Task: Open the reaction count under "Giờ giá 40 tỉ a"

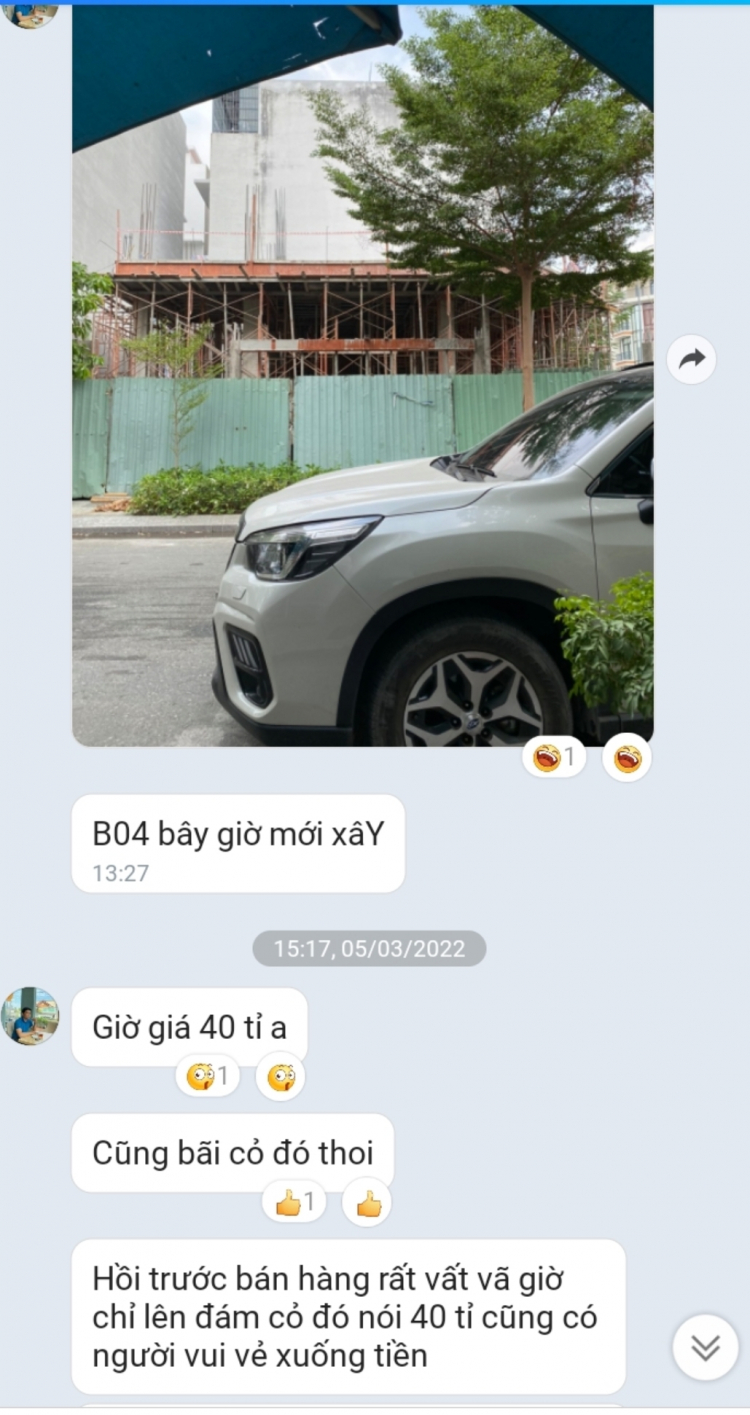Action: click(208, 1076)
